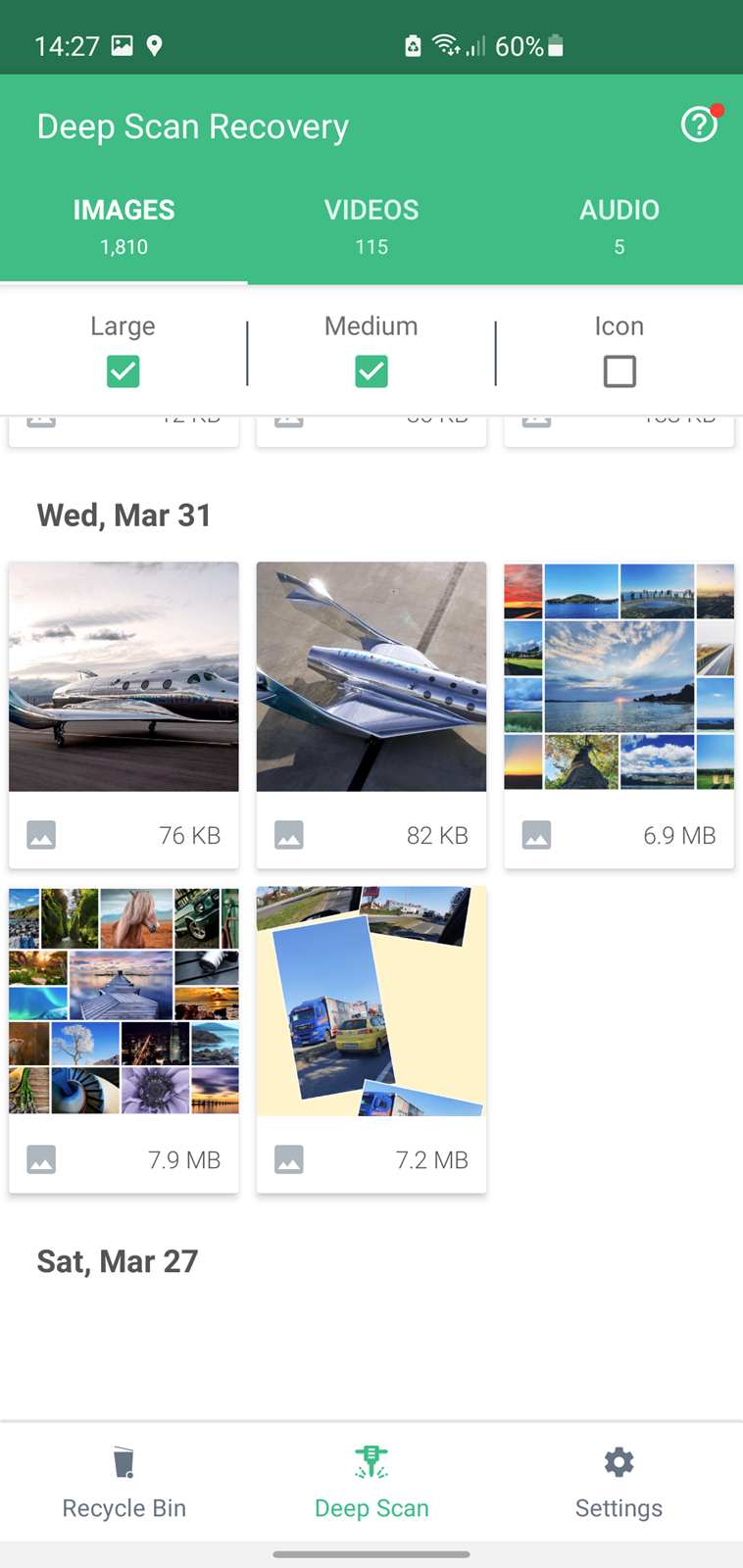Open the Settings tab
The width and height of the screenshot is (743, 1568).
[x=619, y=1482]
